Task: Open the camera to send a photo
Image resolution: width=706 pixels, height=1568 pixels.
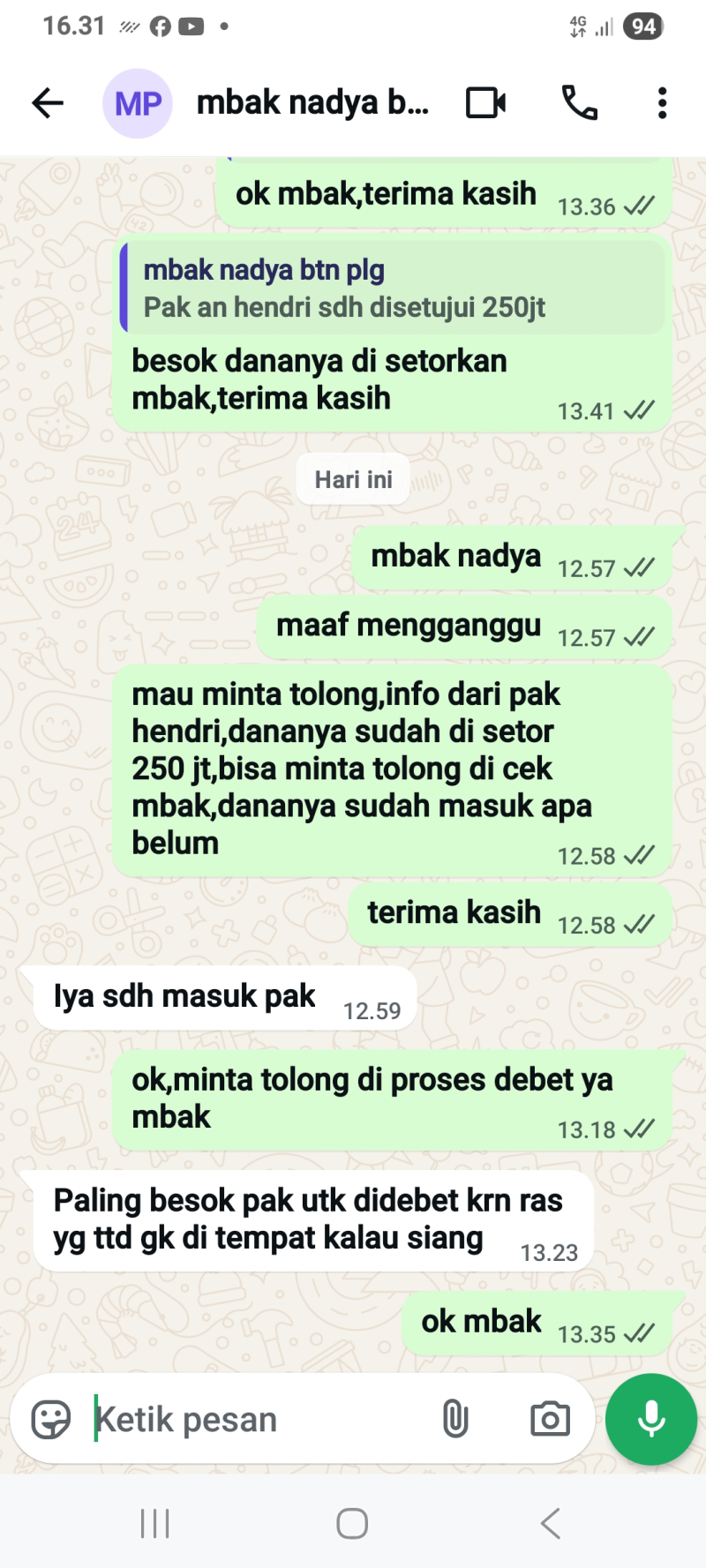Action: point(549,1420)
